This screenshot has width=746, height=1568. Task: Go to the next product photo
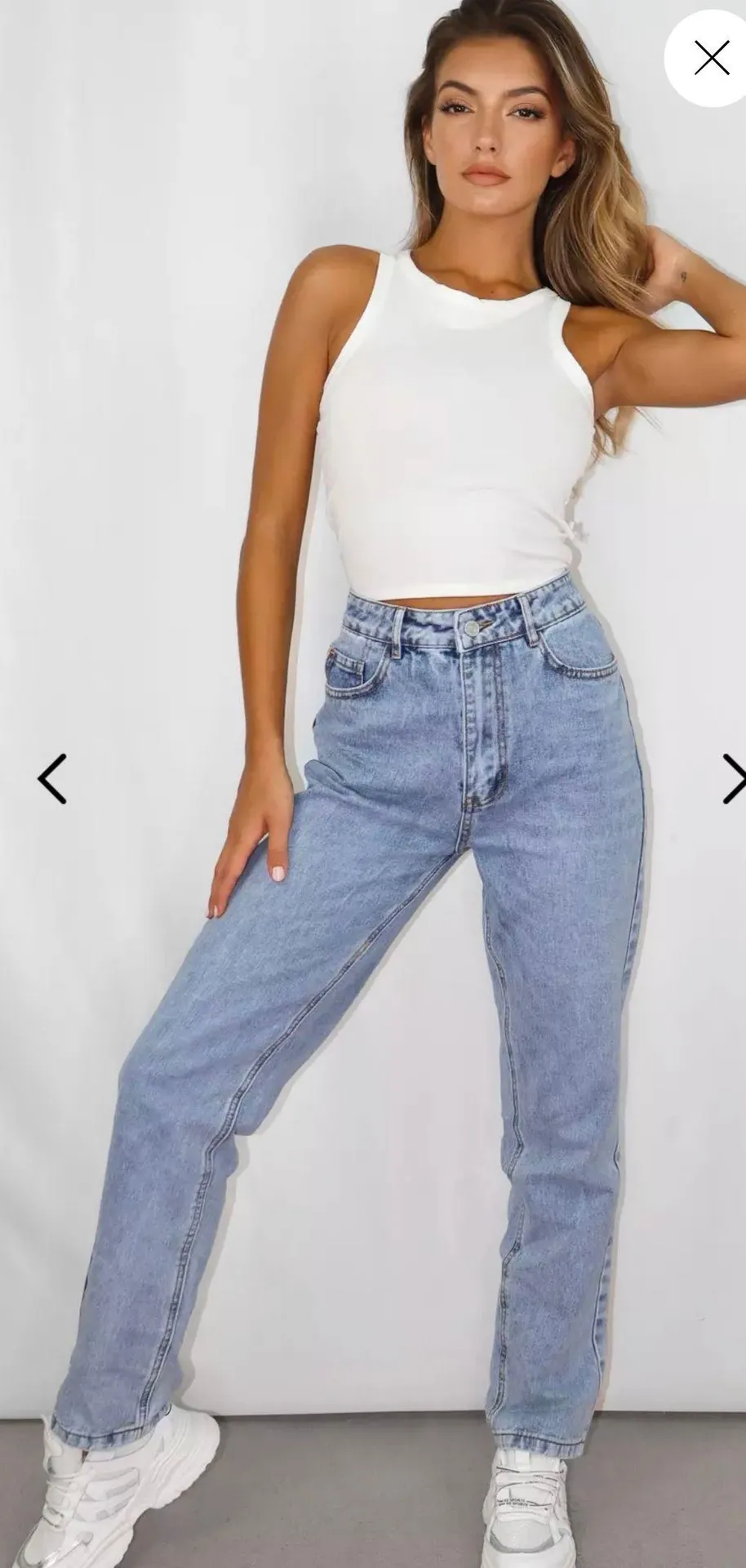(x=733, y=778)
